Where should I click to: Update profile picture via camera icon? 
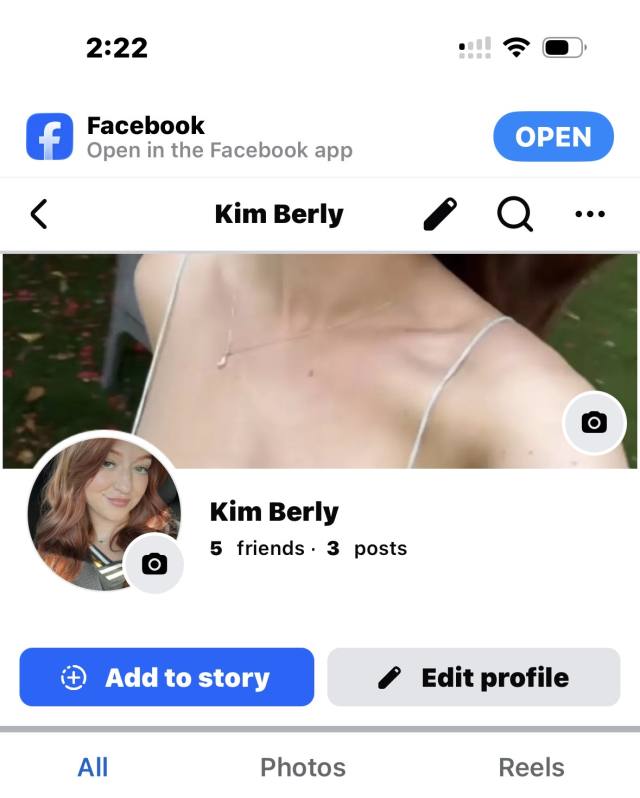click(154, 564)
